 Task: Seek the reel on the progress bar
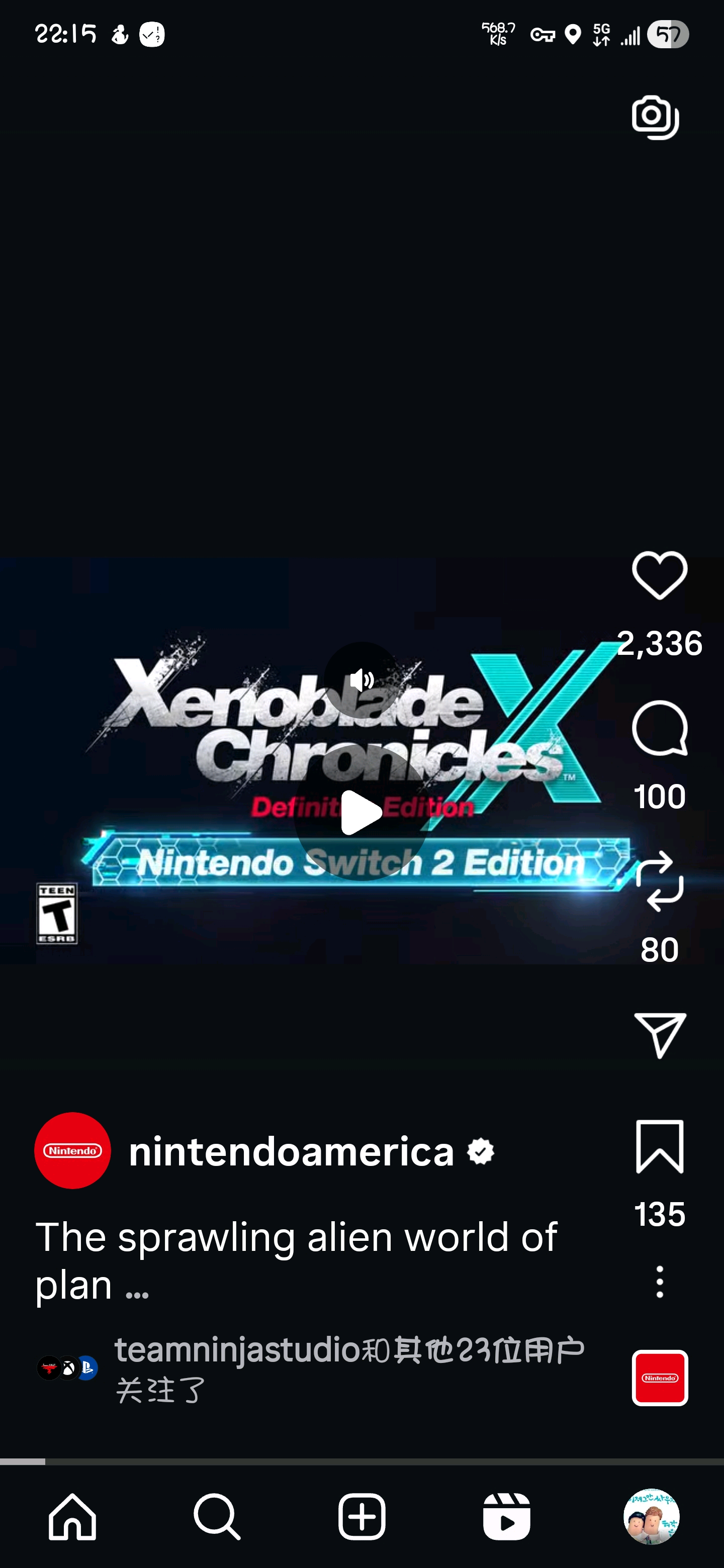coord(361,1461)
